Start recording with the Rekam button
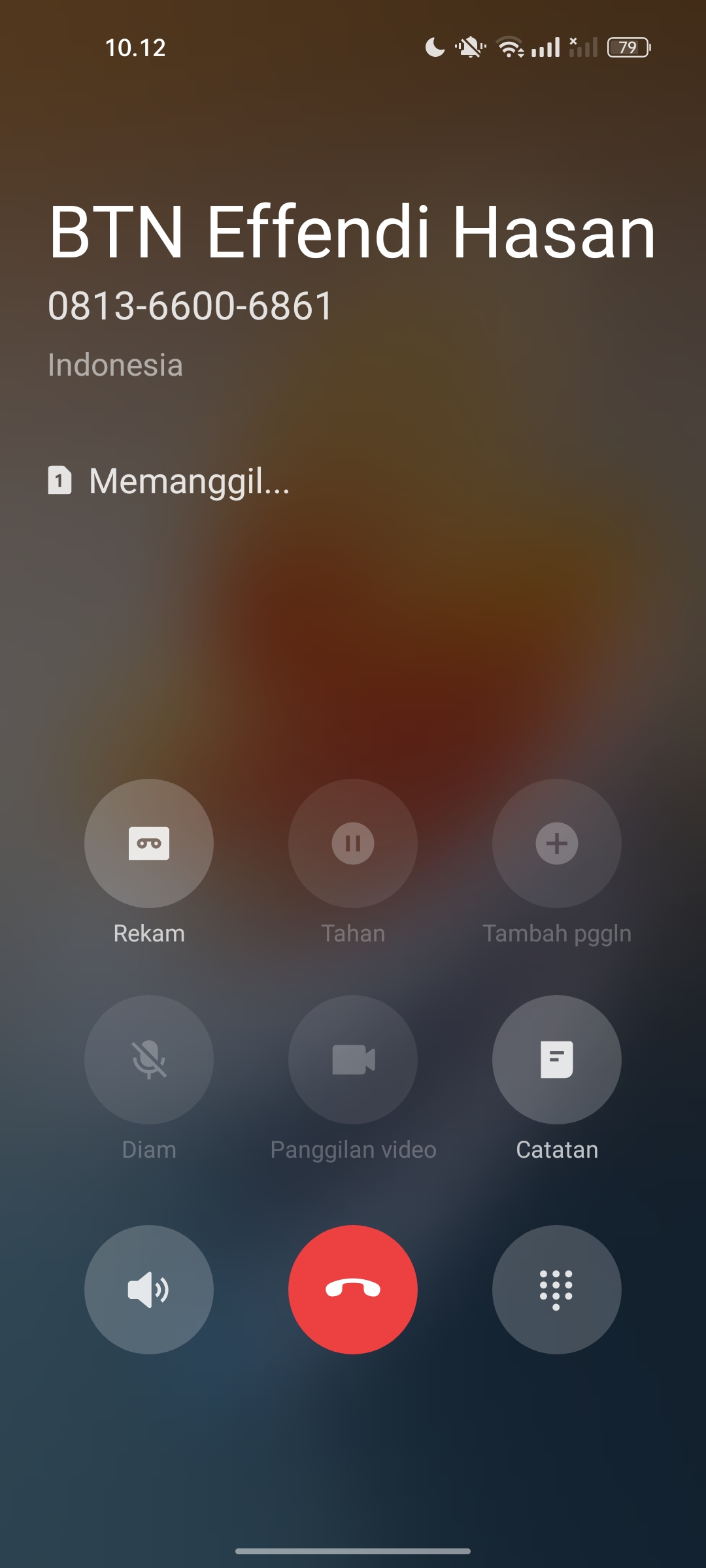 pyautogui.click(x=149, y=843)
